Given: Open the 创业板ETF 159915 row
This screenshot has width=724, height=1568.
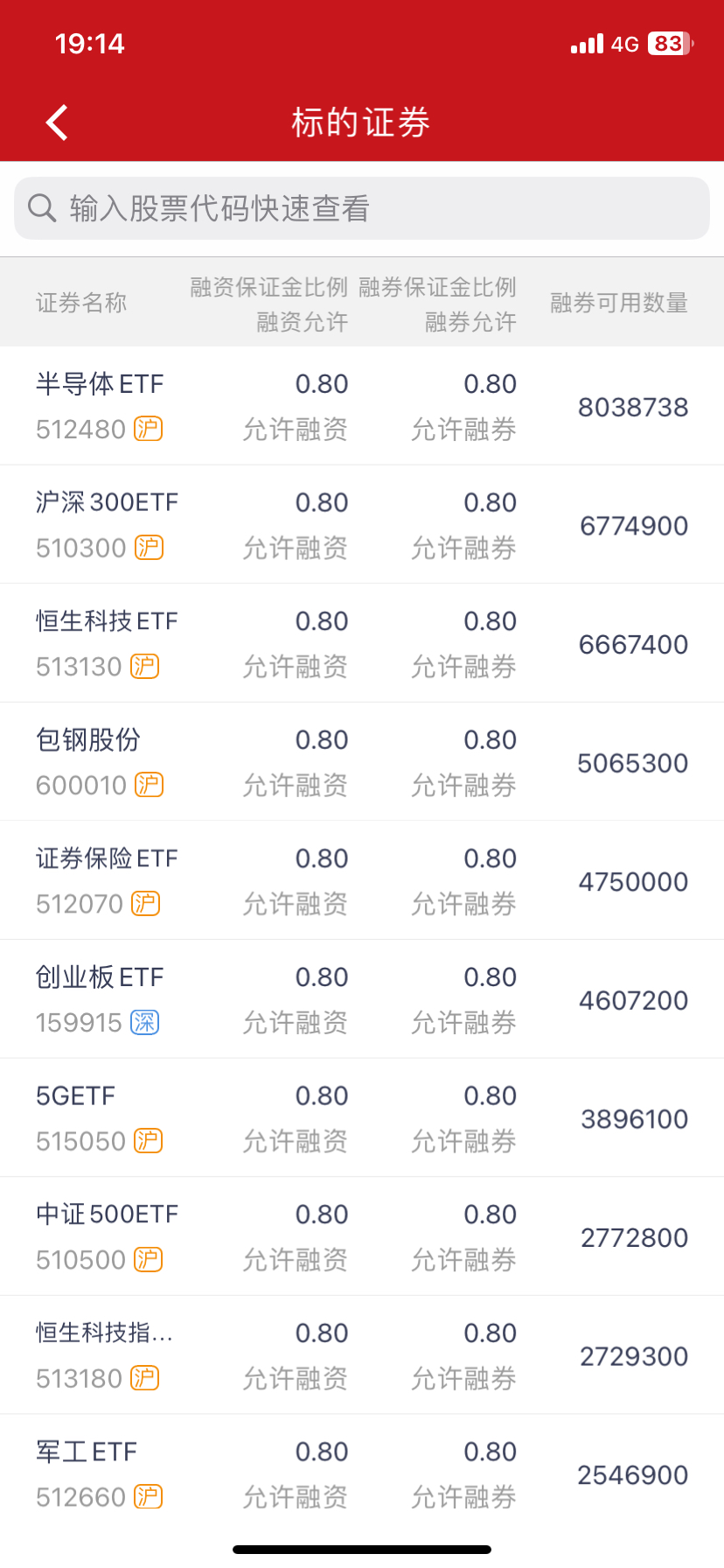Looking at the screenshot, I should coord(362,999).
